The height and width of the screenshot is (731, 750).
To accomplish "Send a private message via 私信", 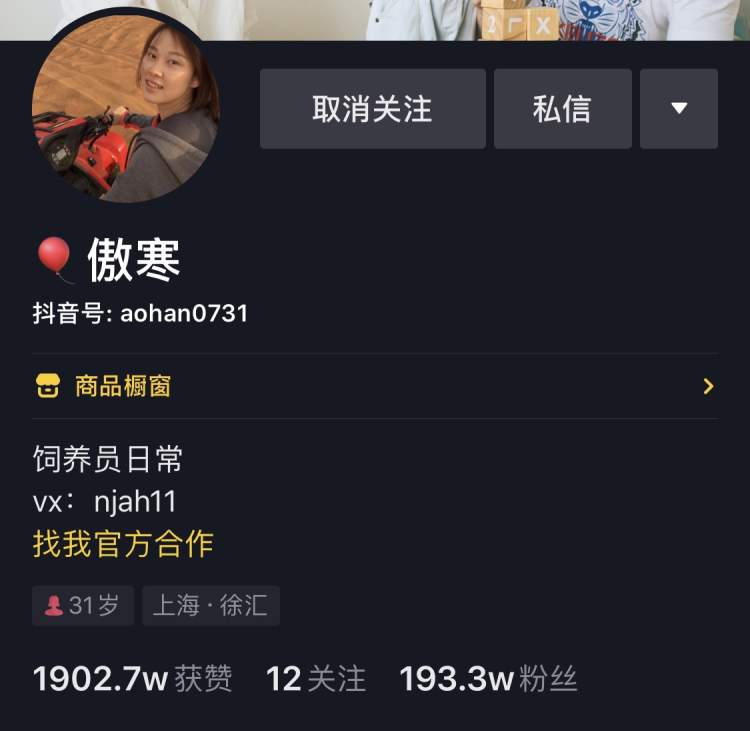I will pos(562,109).
